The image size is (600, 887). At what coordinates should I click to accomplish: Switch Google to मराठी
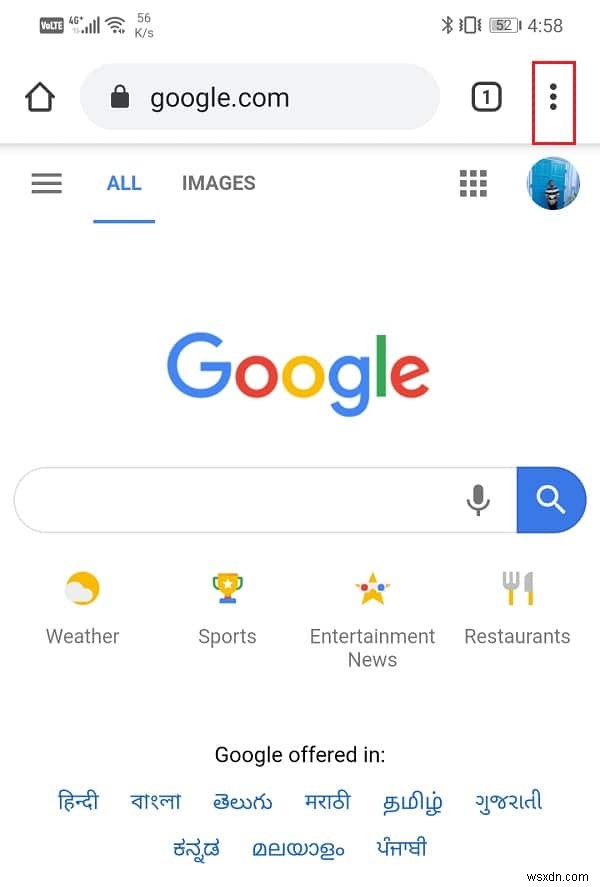[x=328, y=801]
